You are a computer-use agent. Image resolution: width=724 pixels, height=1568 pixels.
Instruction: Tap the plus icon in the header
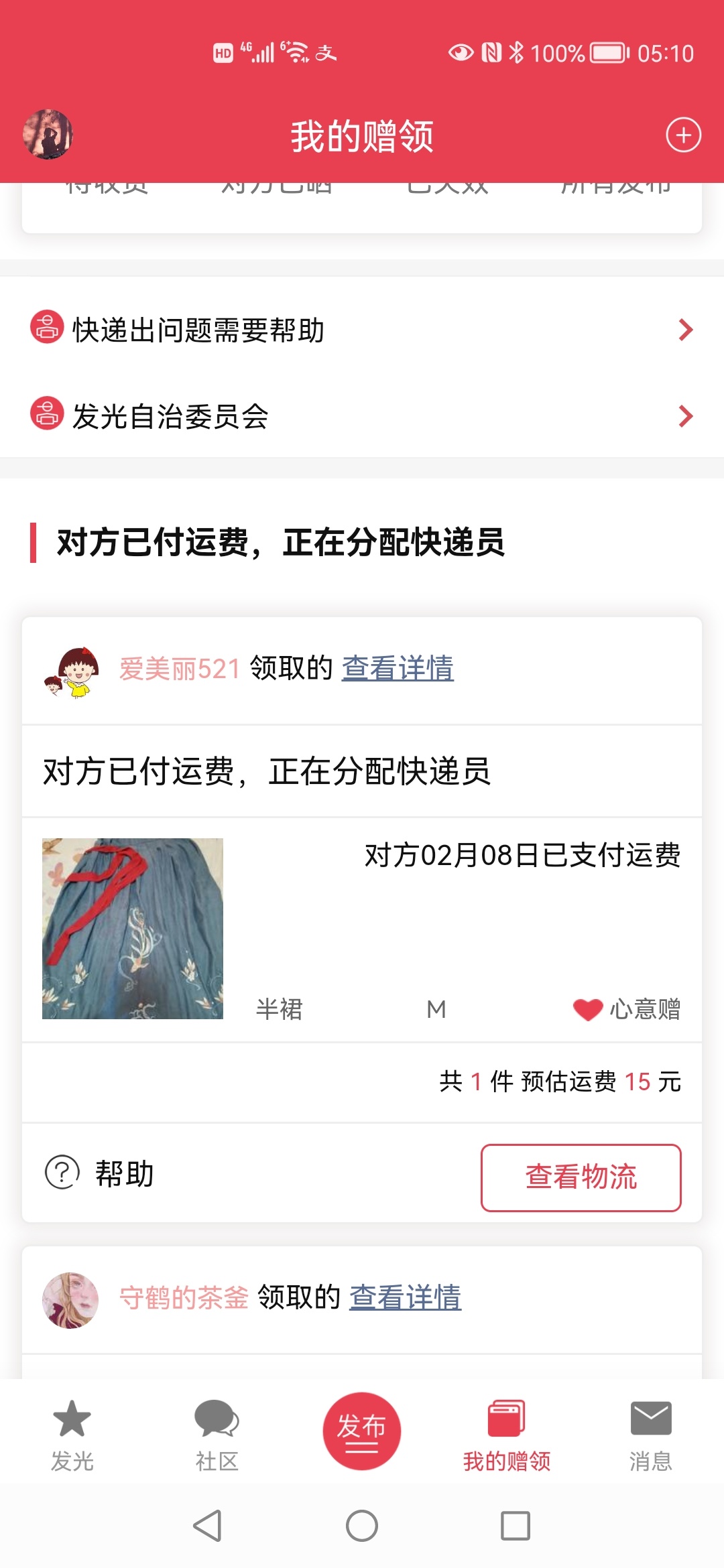[683, 135]
